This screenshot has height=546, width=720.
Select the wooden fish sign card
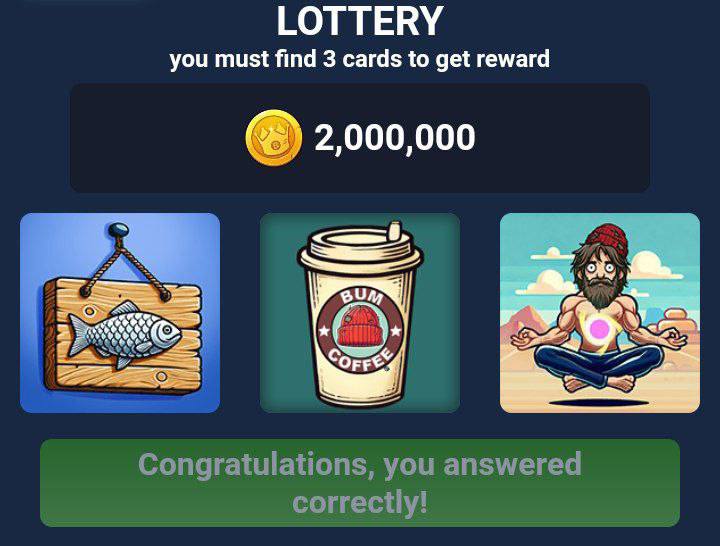120,312
